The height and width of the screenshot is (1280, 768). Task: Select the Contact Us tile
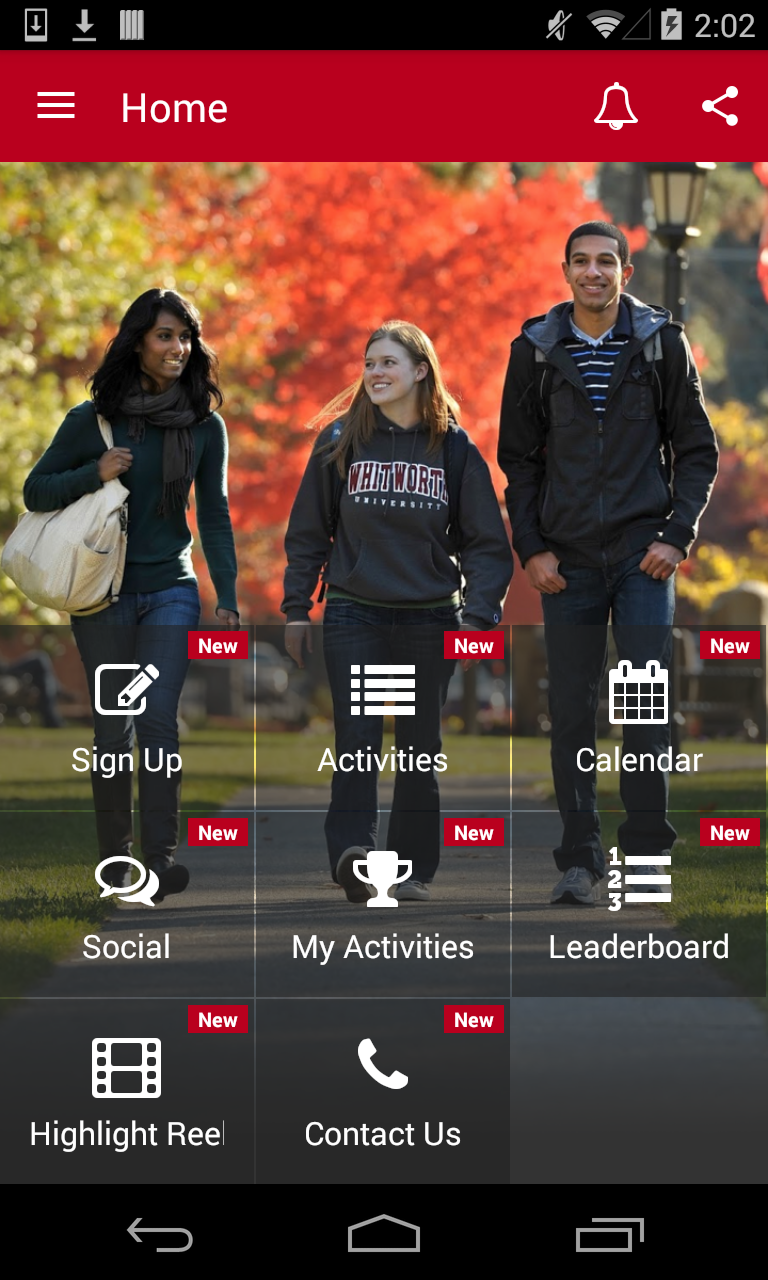coord(383,1092)
